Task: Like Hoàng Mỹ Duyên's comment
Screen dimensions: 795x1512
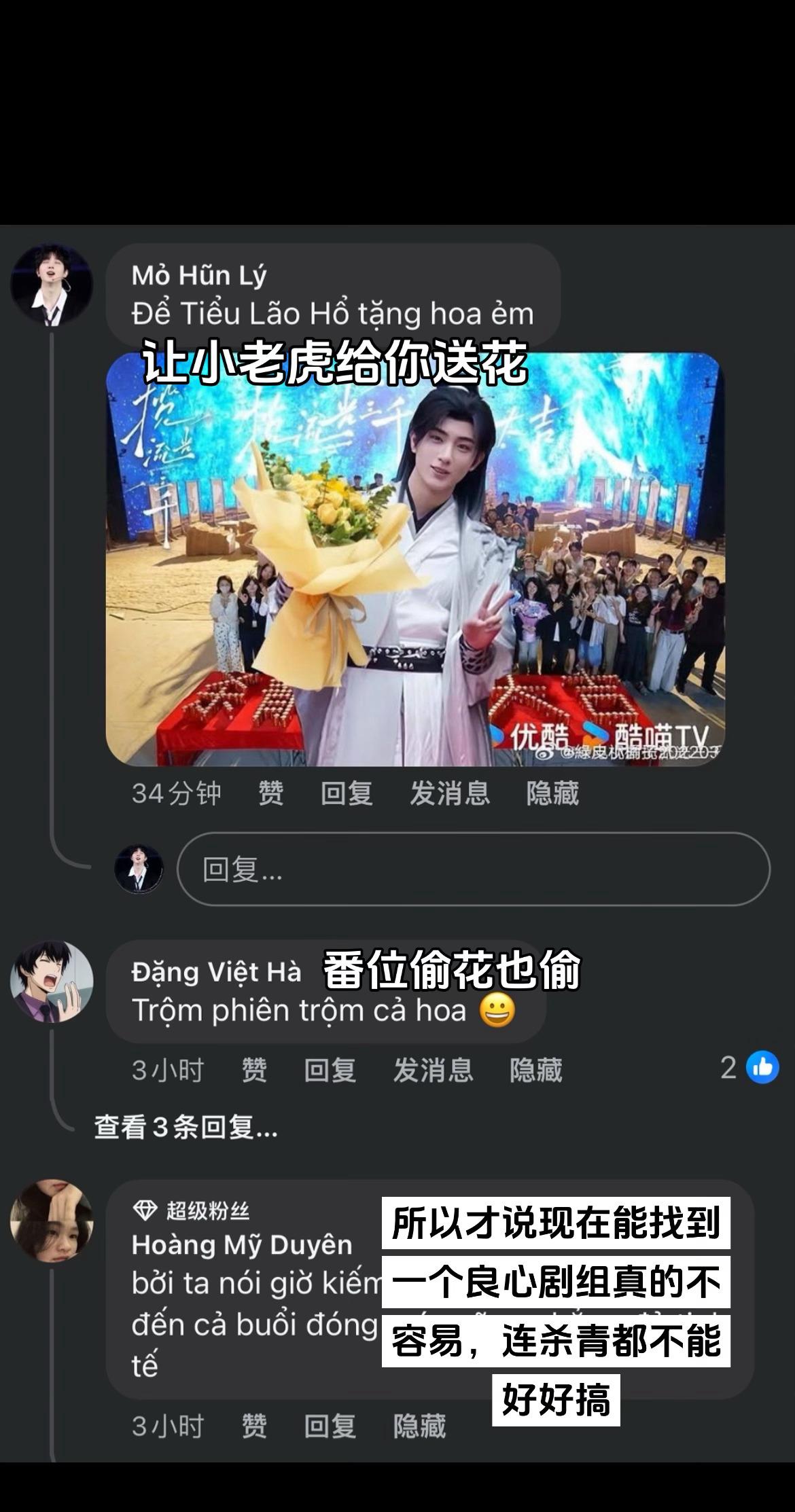Action: [x=254, y=1426]
